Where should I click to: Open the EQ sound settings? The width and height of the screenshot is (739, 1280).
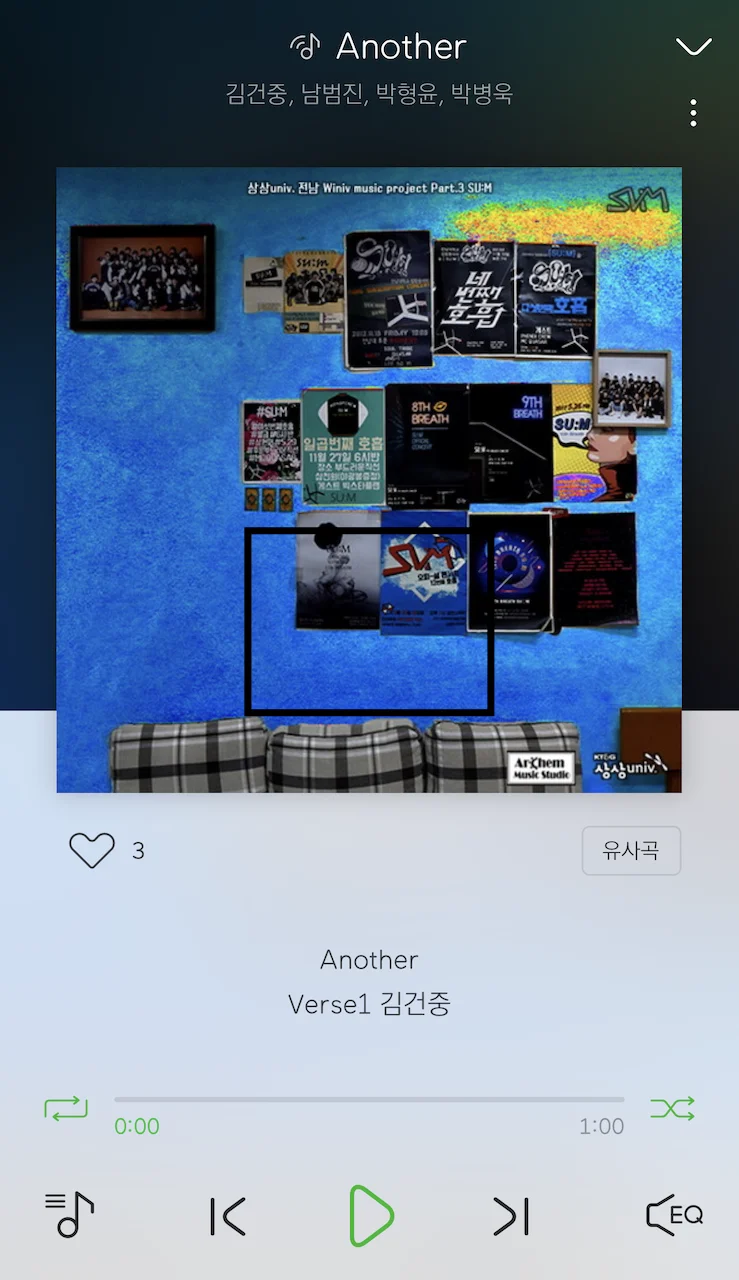click(x=674, y=1215)
